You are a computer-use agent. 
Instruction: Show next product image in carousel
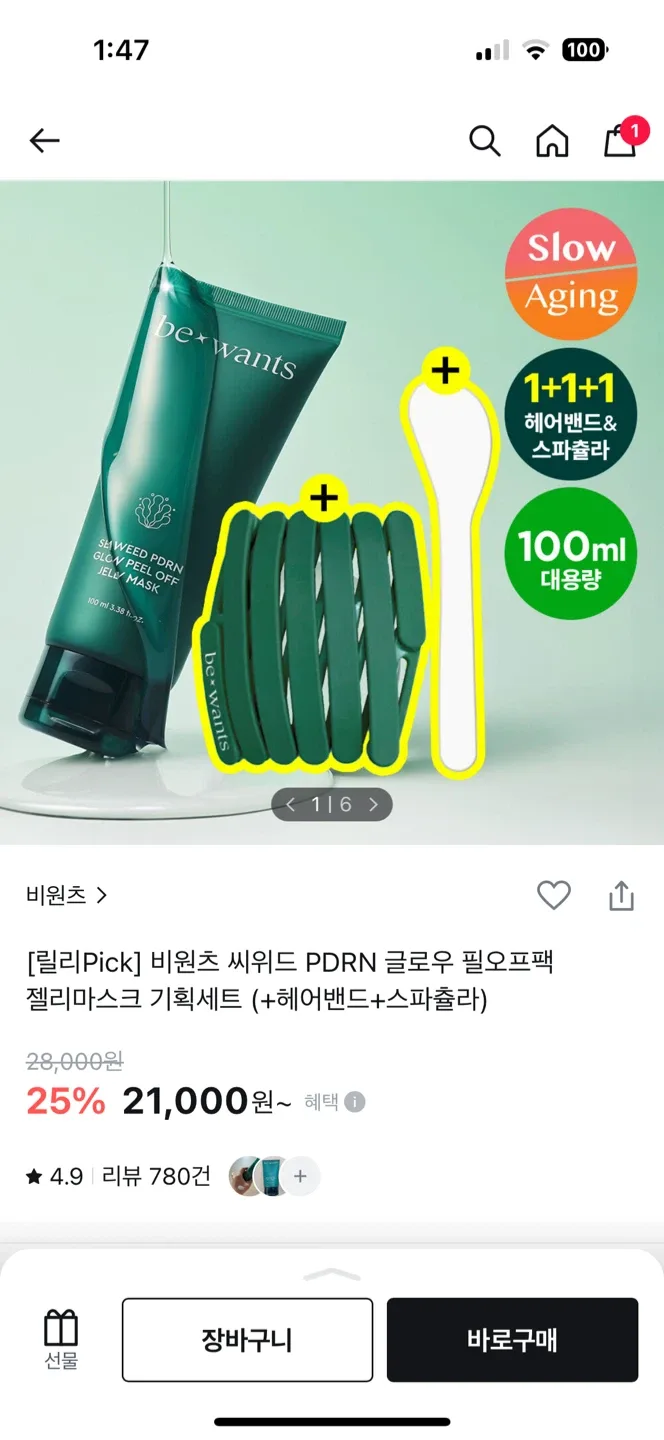pos(374,804)
